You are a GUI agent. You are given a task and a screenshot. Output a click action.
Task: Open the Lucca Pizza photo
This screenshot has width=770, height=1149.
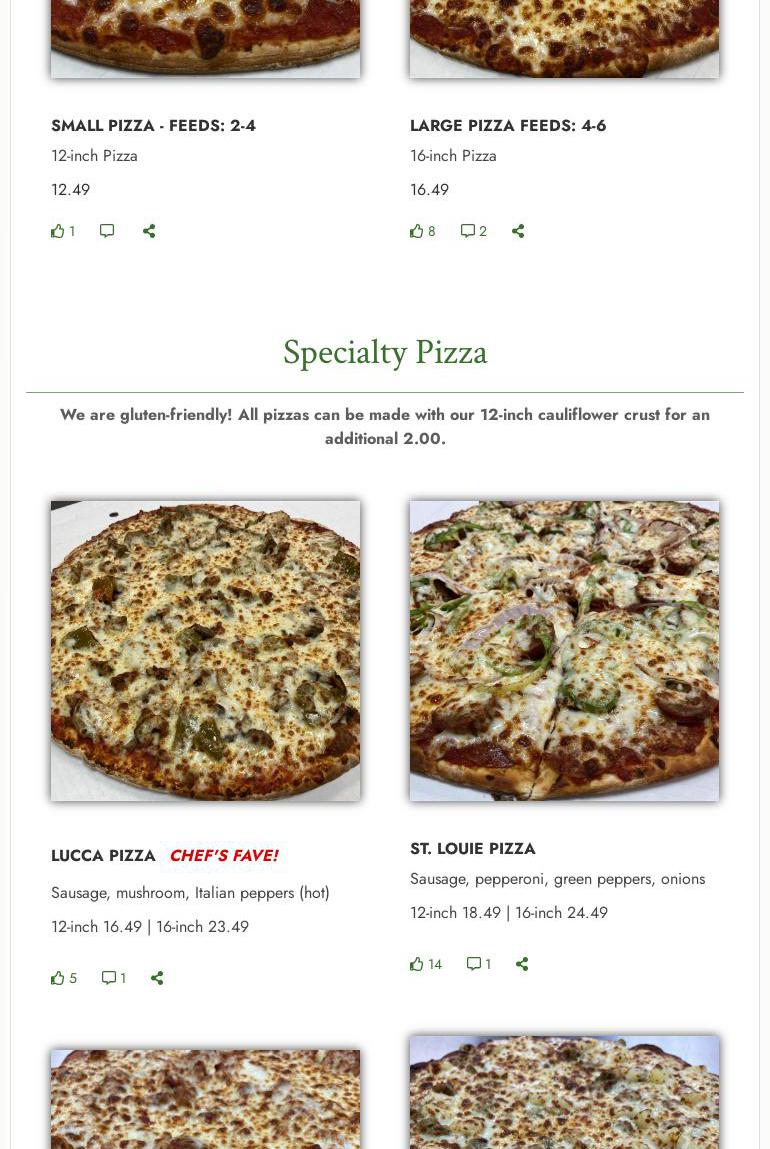pyautogui.click(x=205, y=650)
